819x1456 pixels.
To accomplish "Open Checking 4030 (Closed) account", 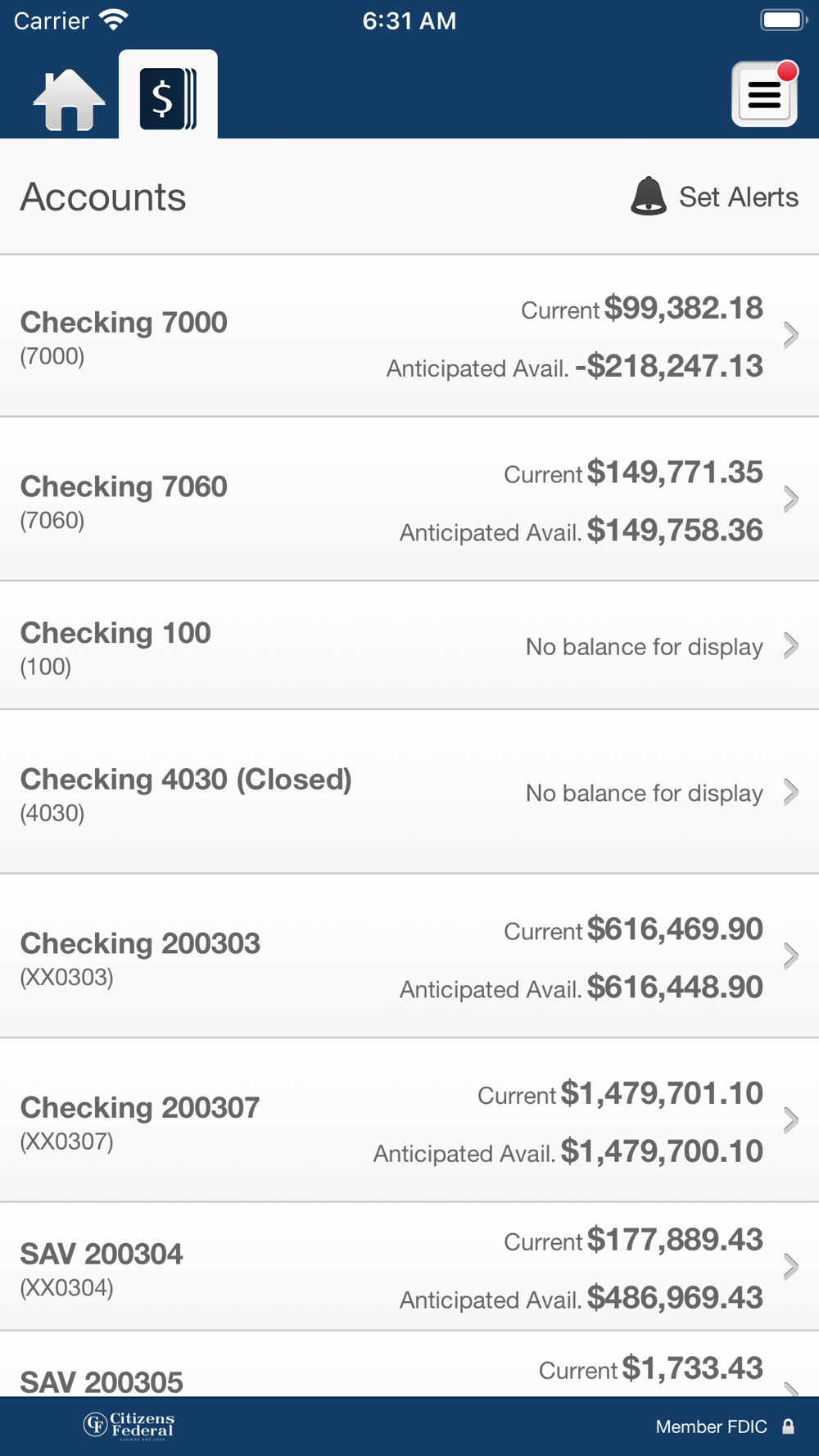I will (409, 792).
